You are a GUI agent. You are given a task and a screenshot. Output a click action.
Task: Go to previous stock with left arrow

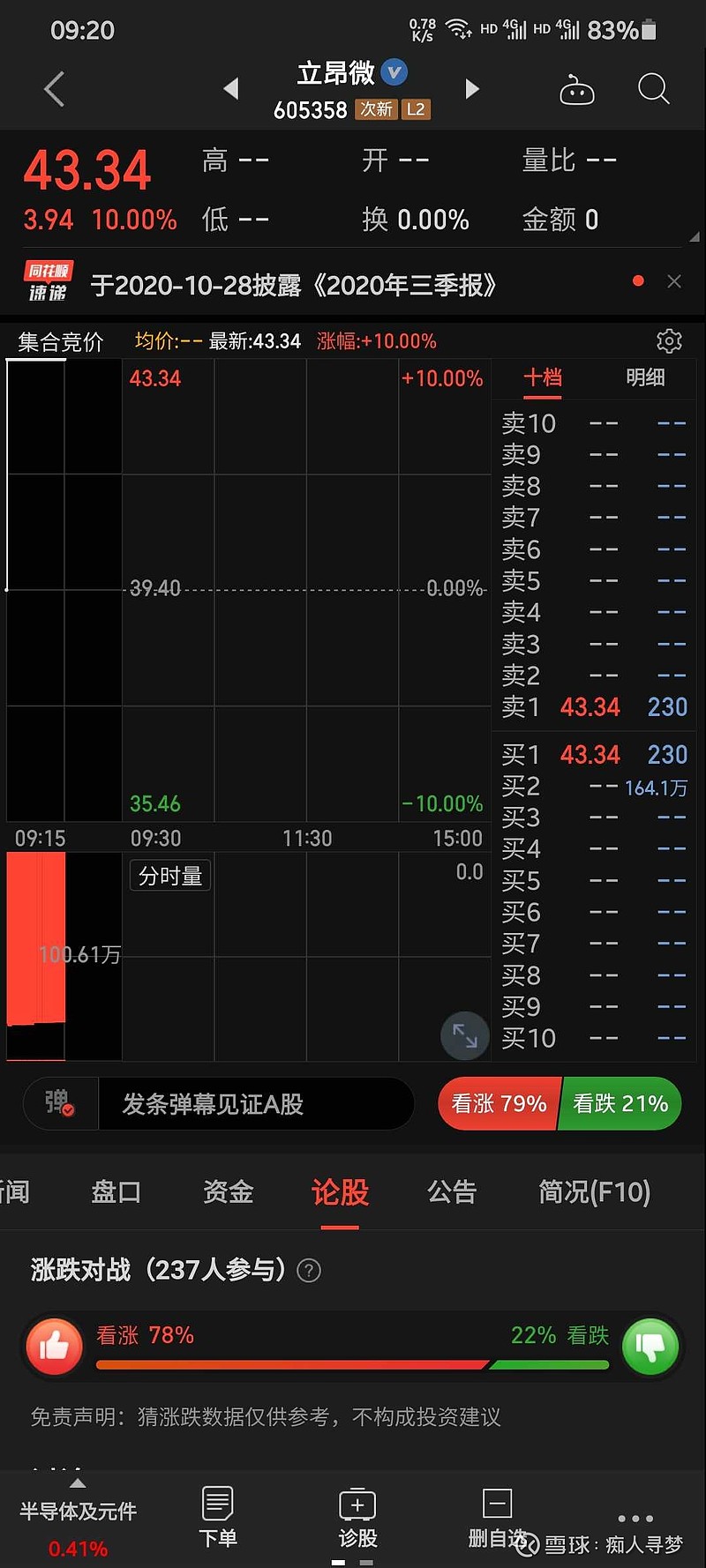coord(231,89)
